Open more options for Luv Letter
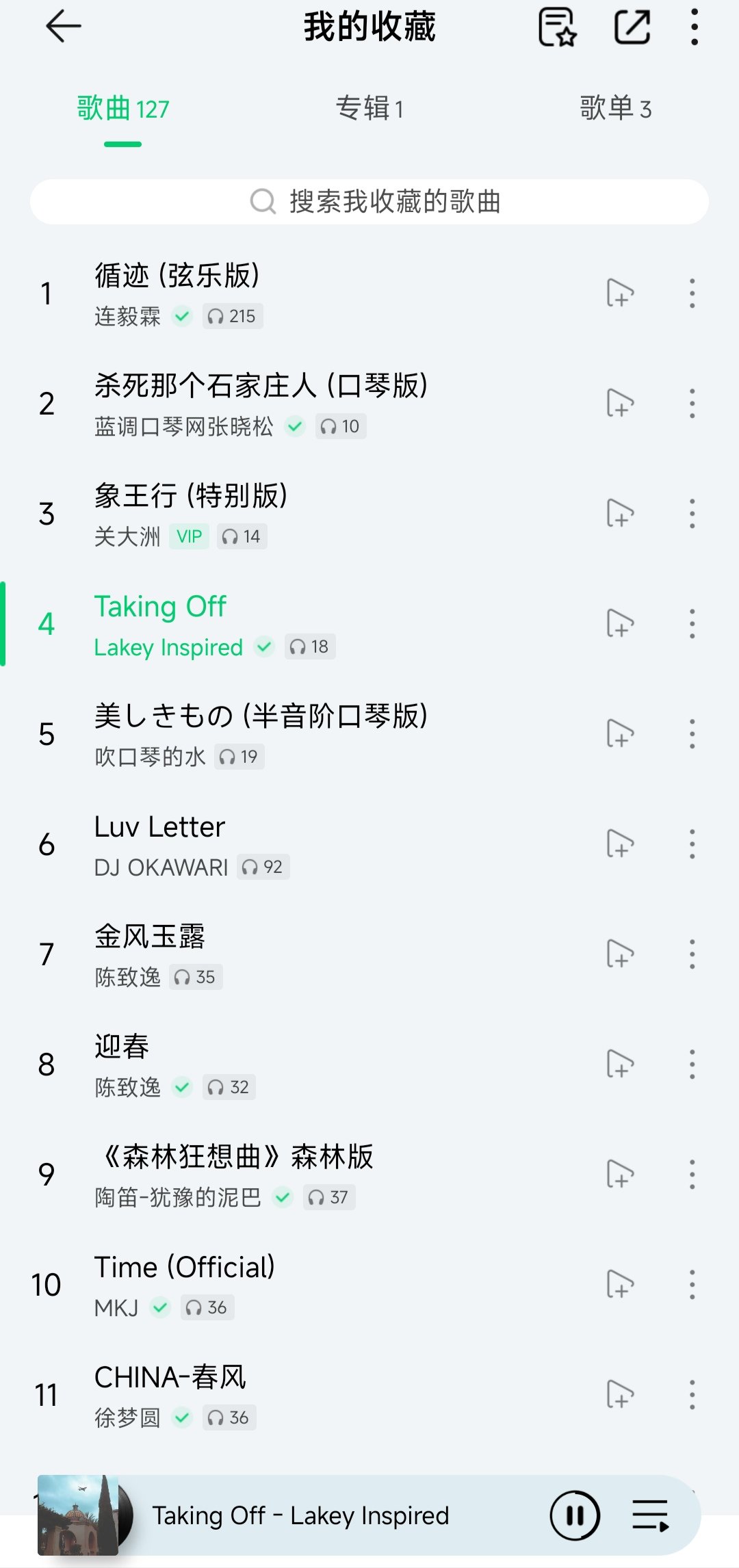Viewport: 739px width, 1568px height. [x=692, y=844]
